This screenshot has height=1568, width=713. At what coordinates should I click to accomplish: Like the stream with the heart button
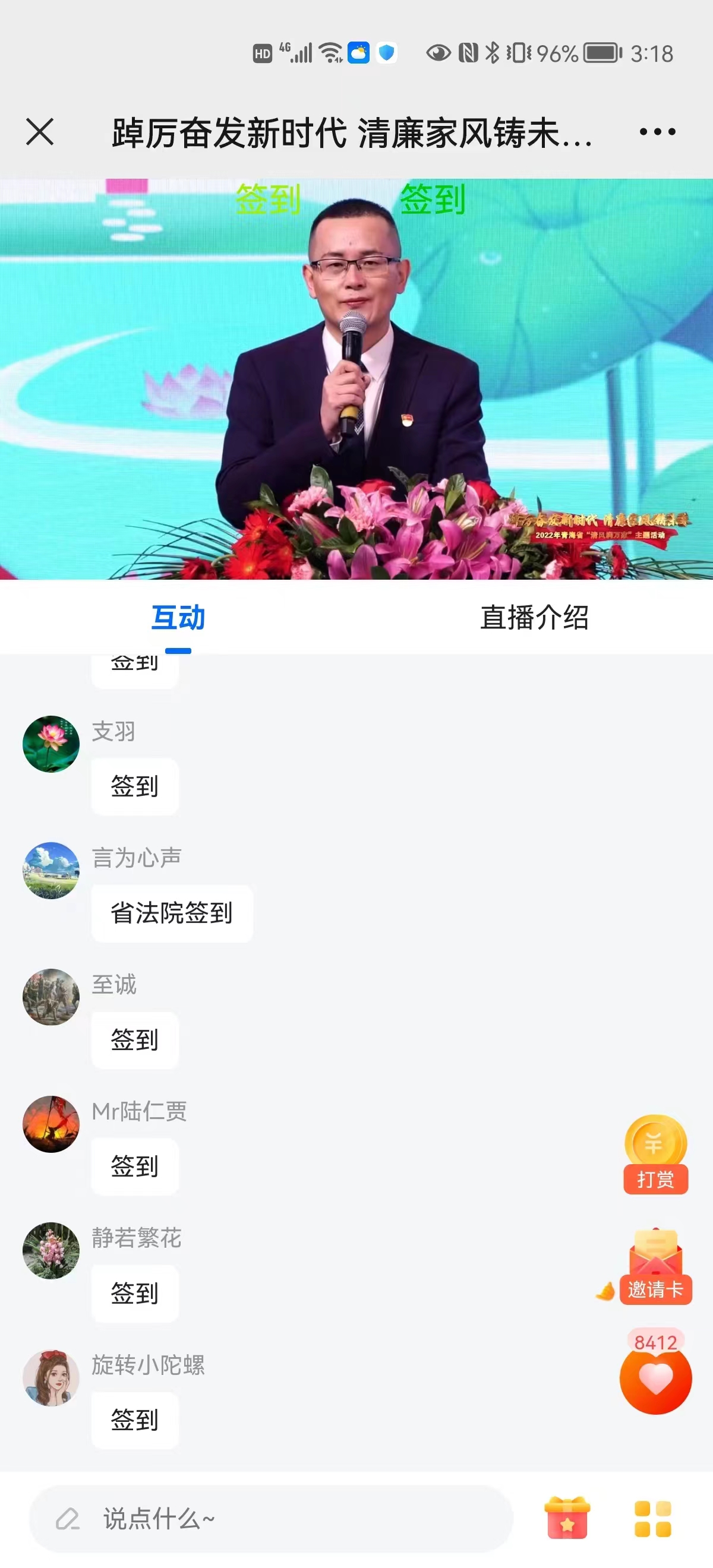click(655, 1379)
